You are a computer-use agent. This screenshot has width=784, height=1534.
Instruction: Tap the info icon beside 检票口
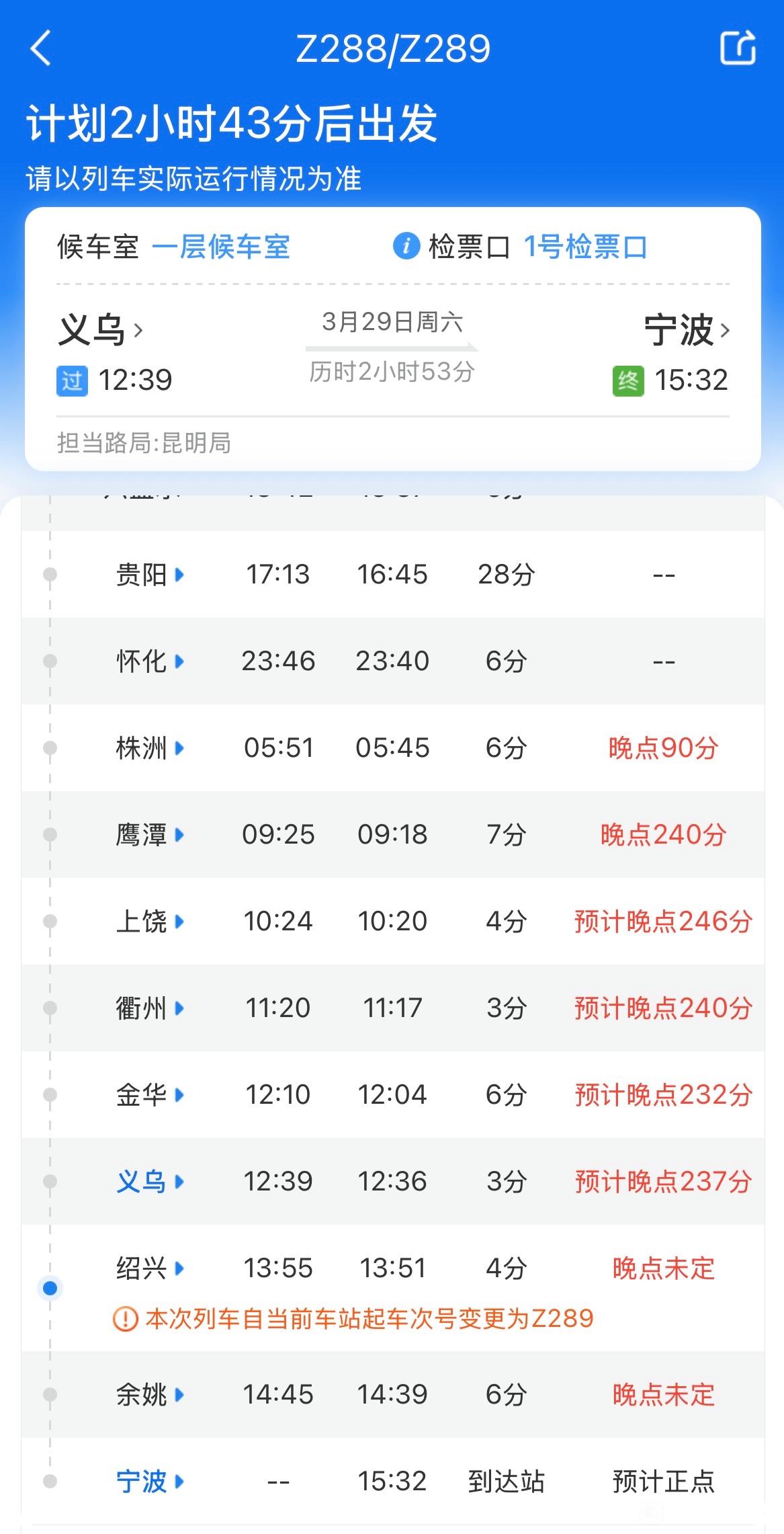[x=406, y=247]
